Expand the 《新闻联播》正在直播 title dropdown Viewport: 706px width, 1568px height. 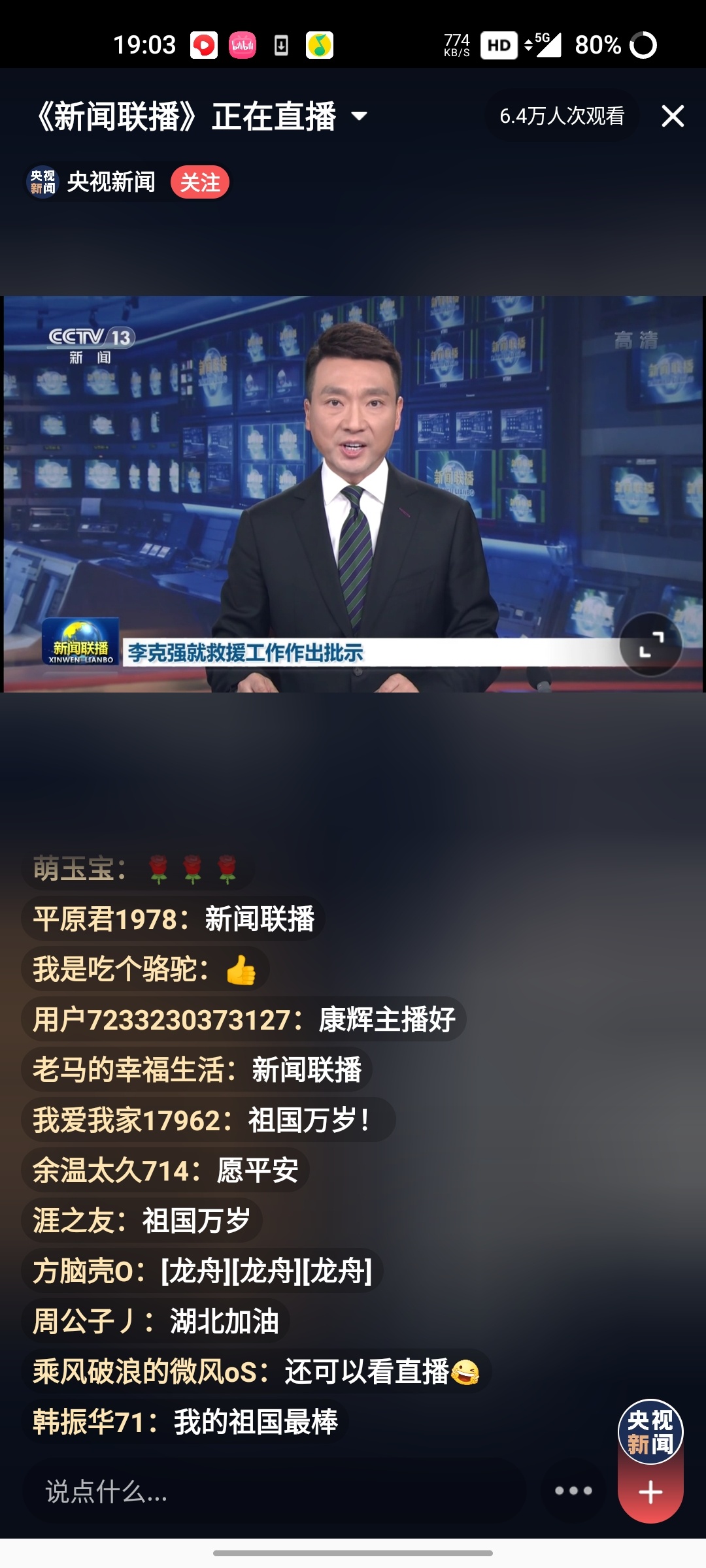click(x=359, y=117)
